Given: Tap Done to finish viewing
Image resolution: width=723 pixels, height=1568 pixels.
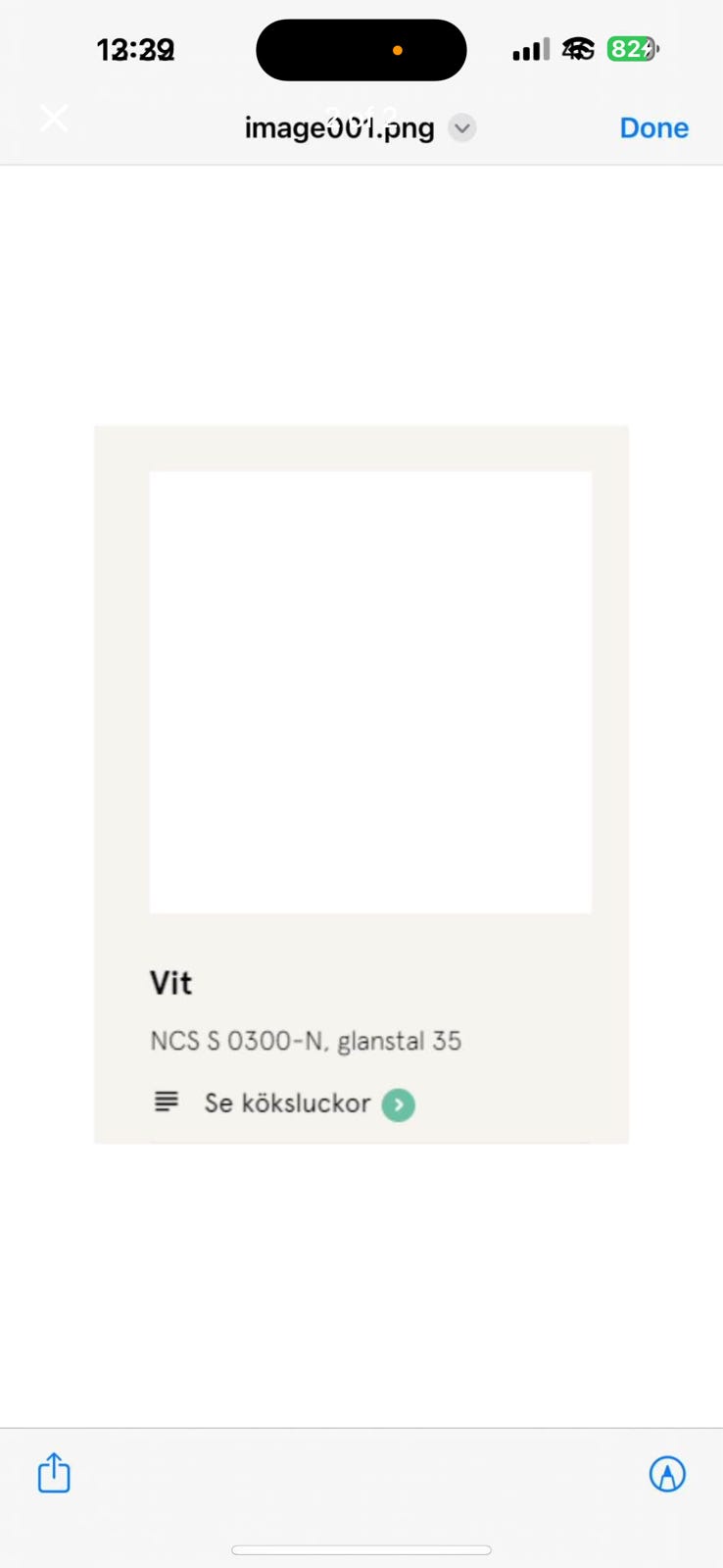Looking at the screenshot, I should (x=653, y=127).
